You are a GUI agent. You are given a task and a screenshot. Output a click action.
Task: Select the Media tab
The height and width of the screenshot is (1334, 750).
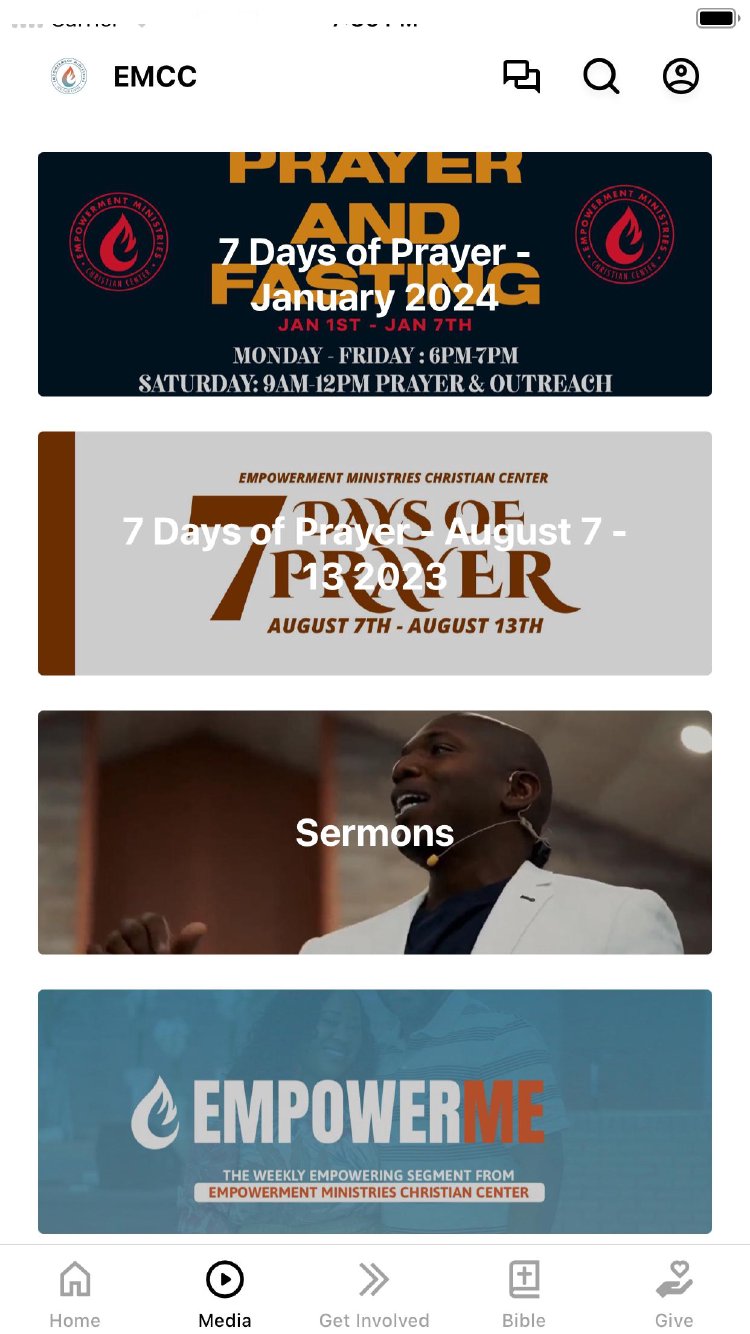point(225,1294)
